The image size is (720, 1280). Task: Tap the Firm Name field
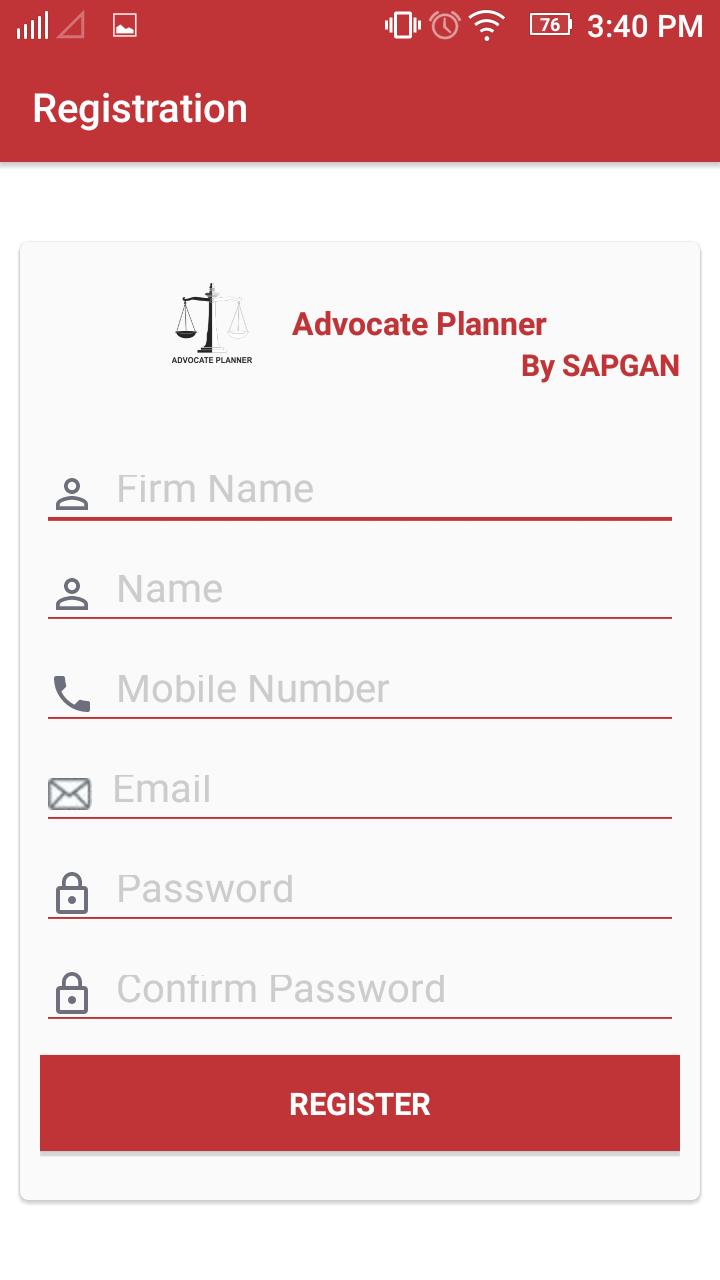[x=390, y=490]
